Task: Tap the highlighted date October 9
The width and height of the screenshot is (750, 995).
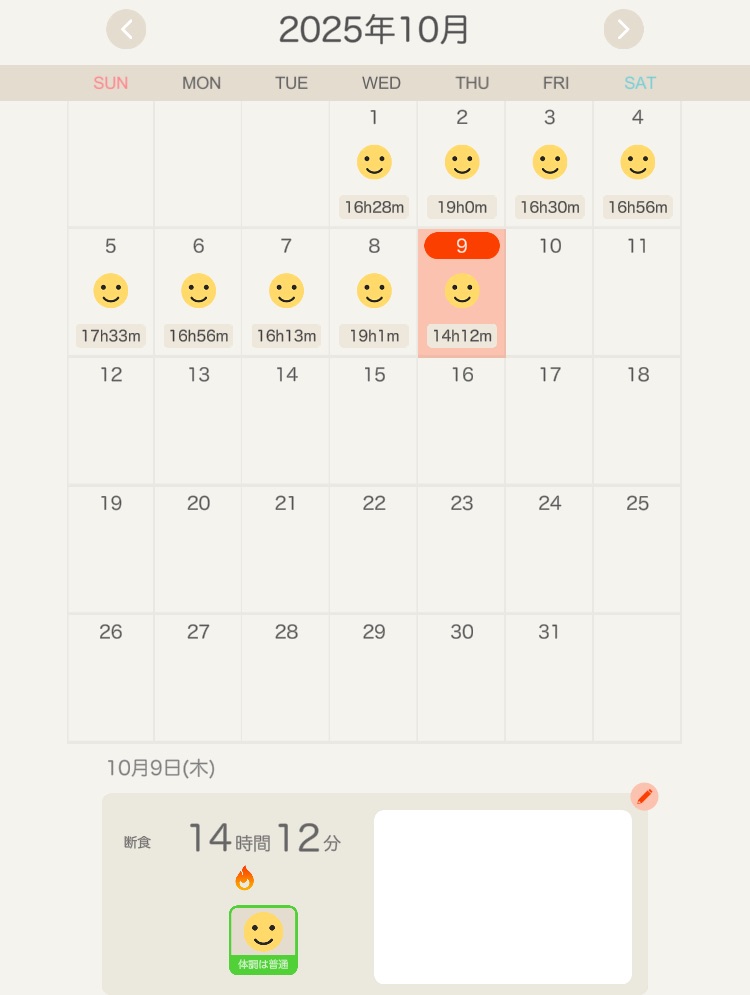Action: (462, 292)
